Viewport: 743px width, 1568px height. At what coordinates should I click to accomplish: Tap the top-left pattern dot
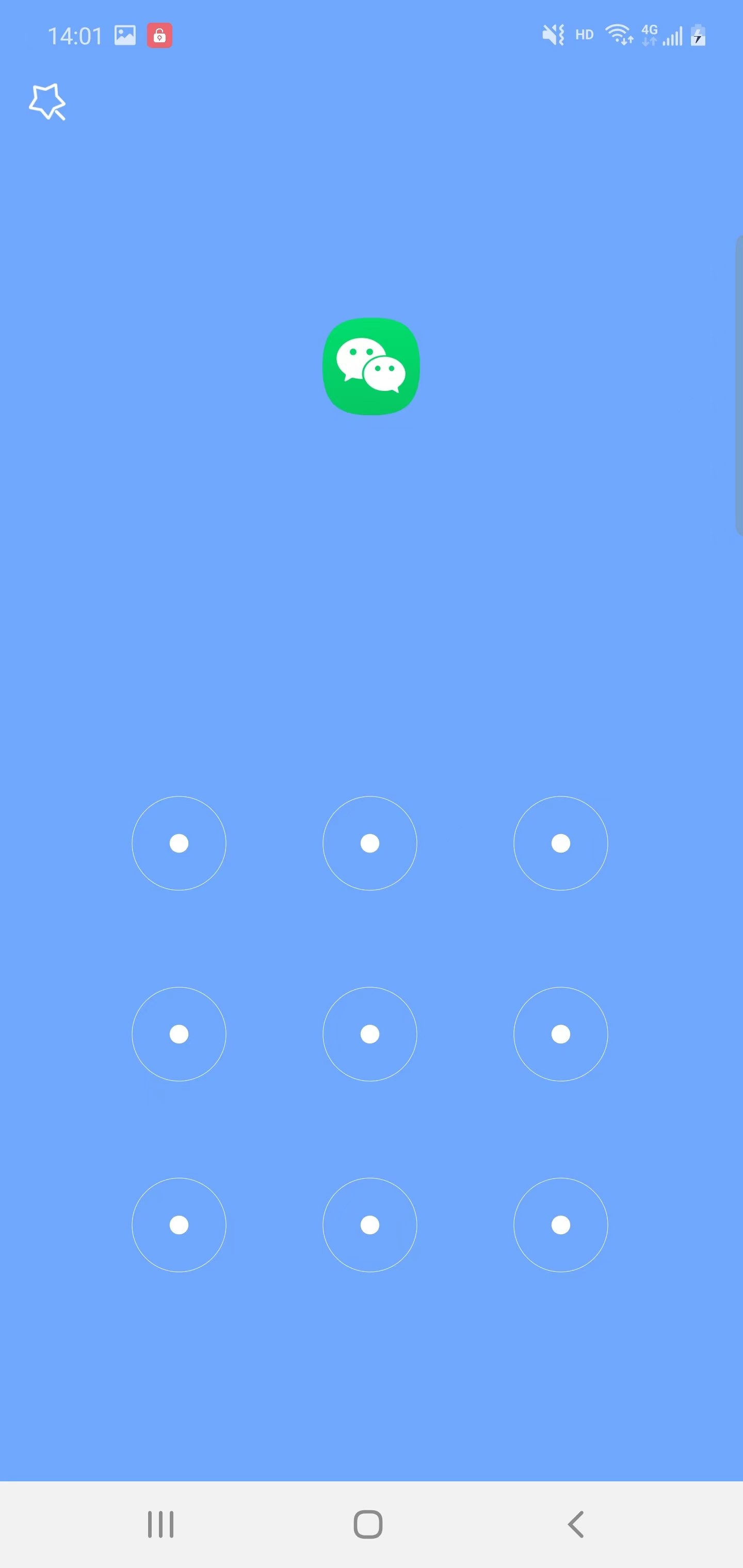(179, 843)
